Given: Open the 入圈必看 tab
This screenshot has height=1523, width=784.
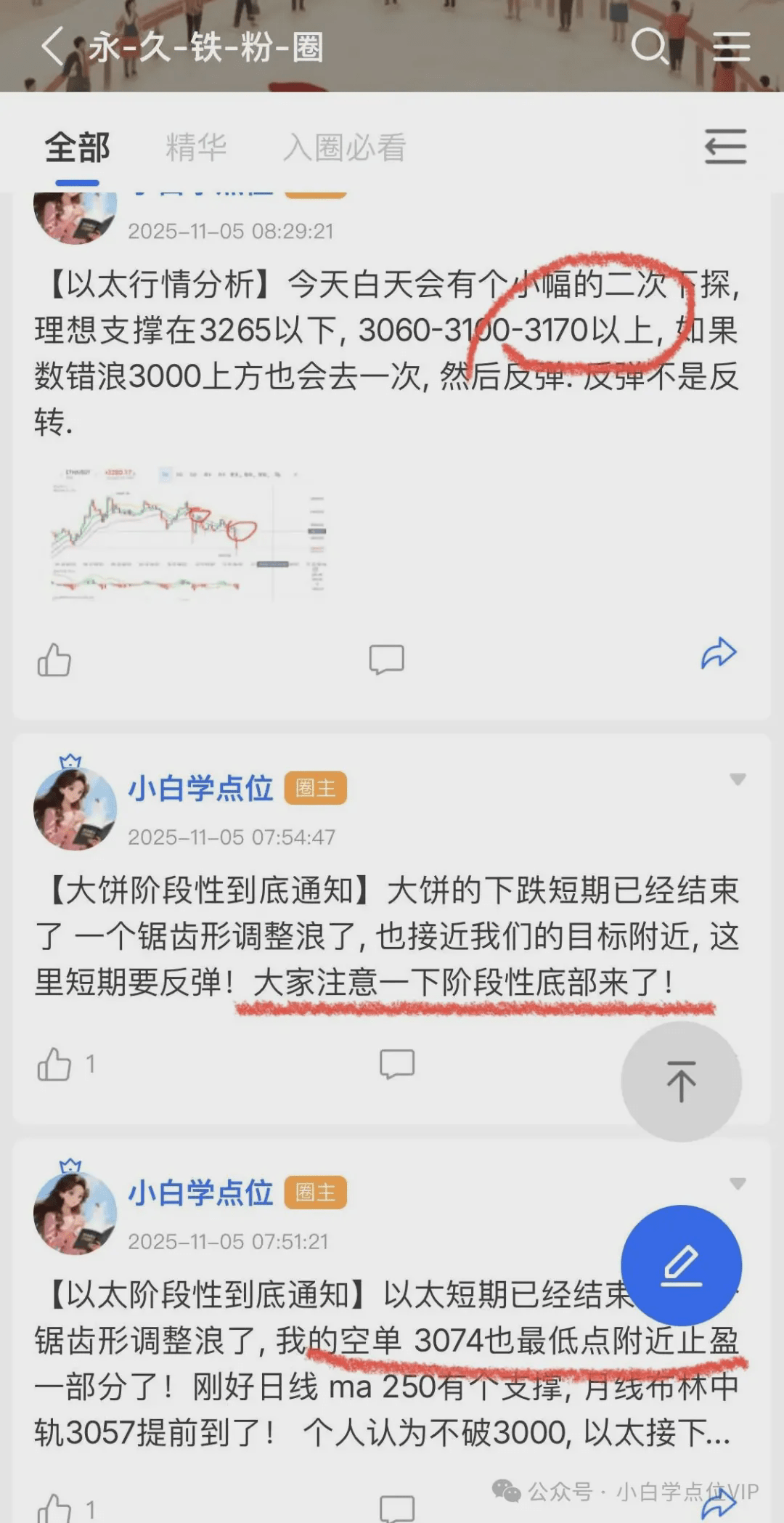Looking at the screenshot, I should point(343,146).
